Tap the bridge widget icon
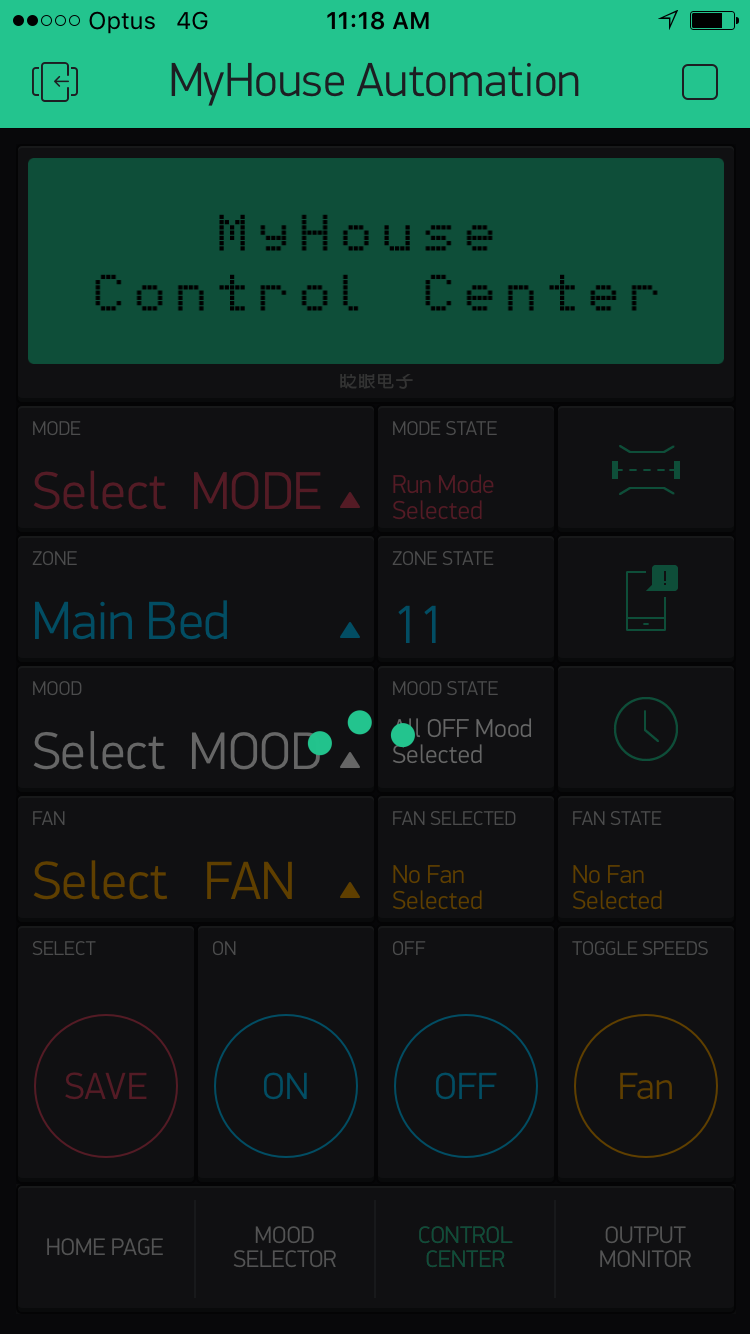Image resolution: width=750 pixels, height=1334 pixels. [645, 469]
